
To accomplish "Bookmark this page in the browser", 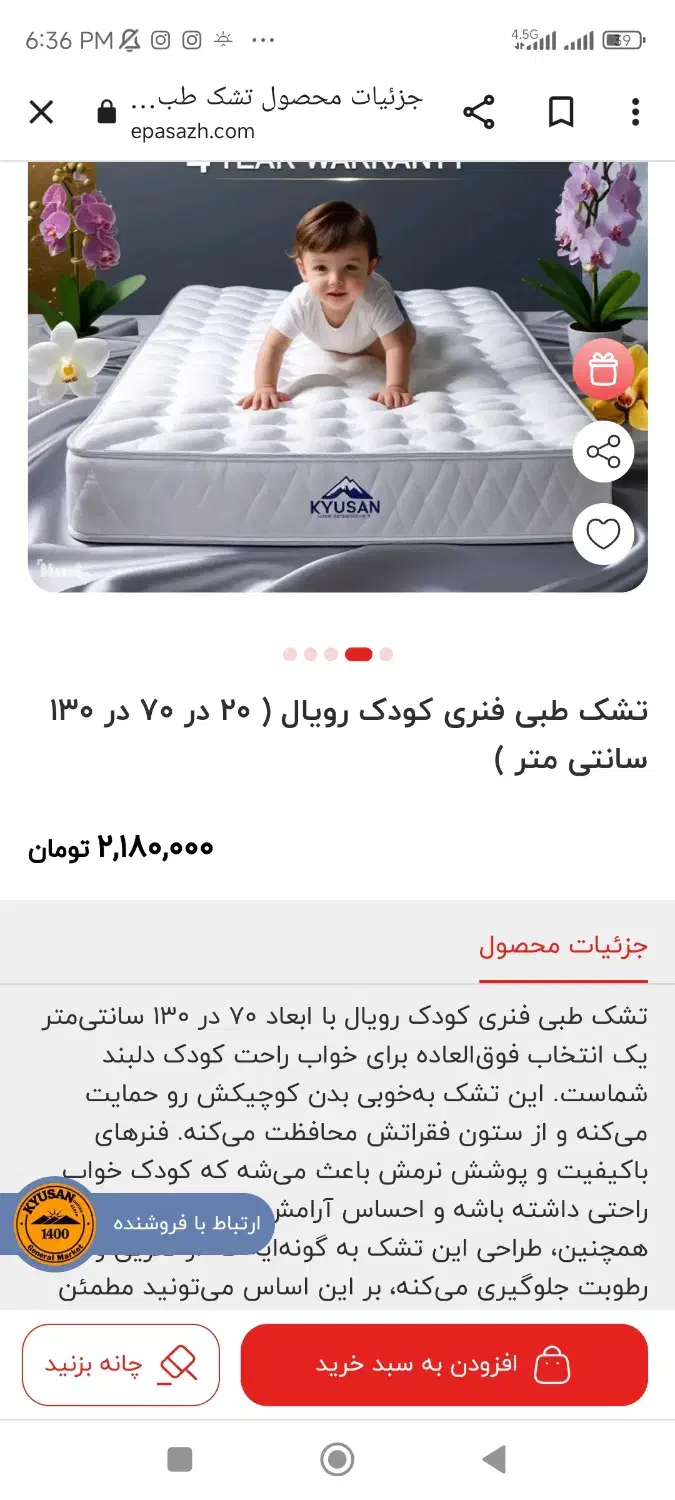I will tap(561, 112).
